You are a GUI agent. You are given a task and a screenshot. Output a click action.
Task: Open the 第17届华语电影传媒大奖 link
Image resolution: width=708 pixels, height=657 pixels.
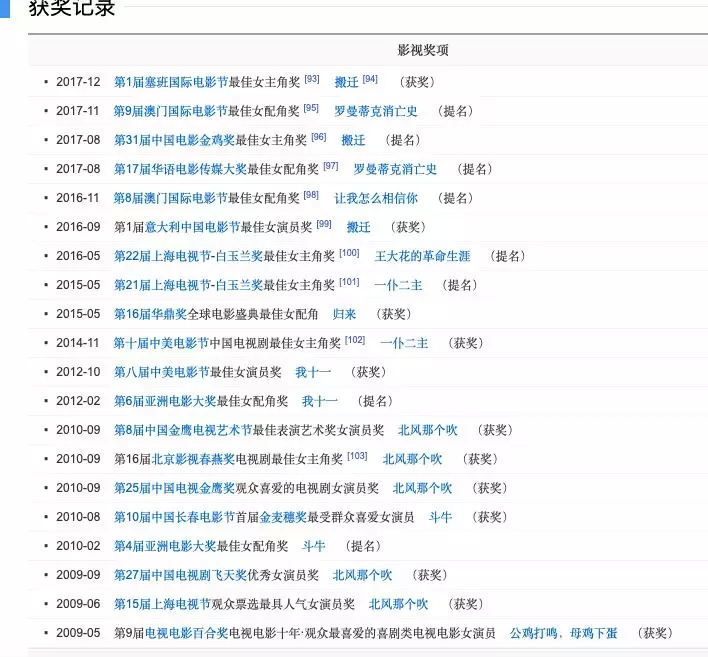pyautogui.click(x=180, y=169)
